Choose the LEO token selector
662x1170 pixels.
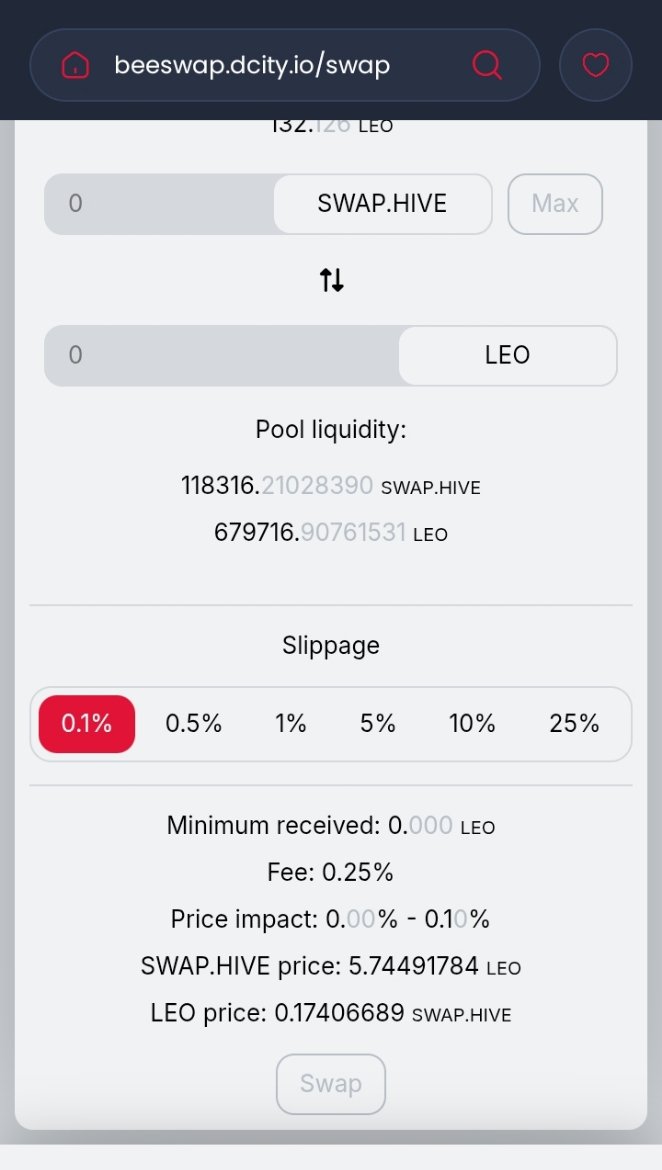[x=508, y=355]
